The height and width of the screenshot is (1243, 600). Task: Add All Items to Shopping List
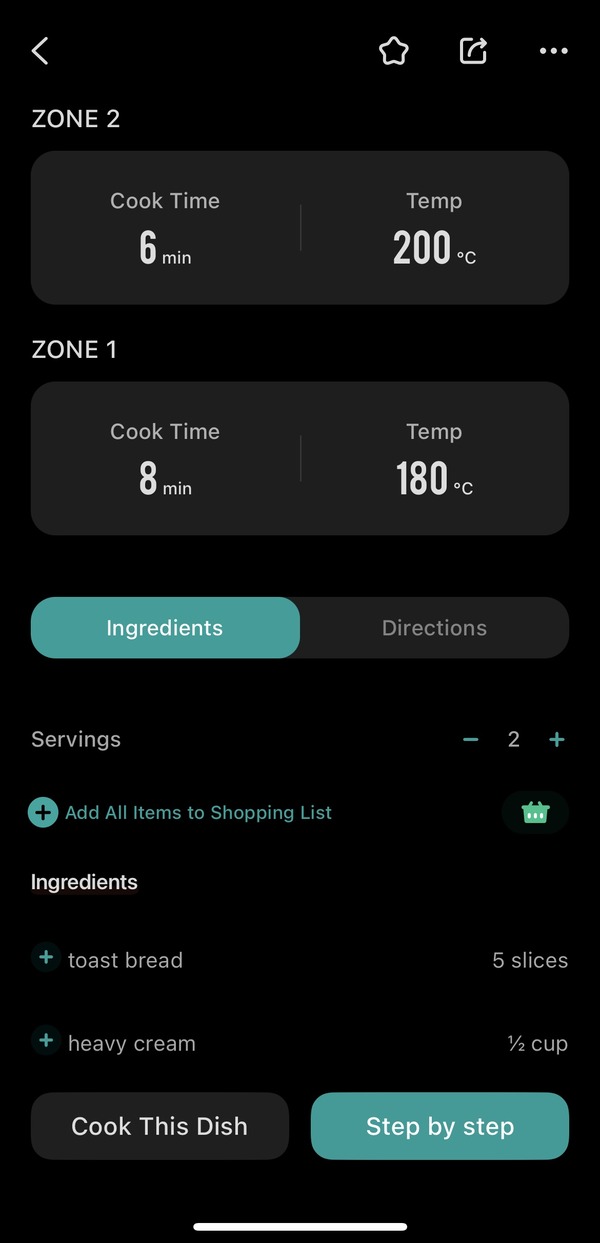coord(180,812)
